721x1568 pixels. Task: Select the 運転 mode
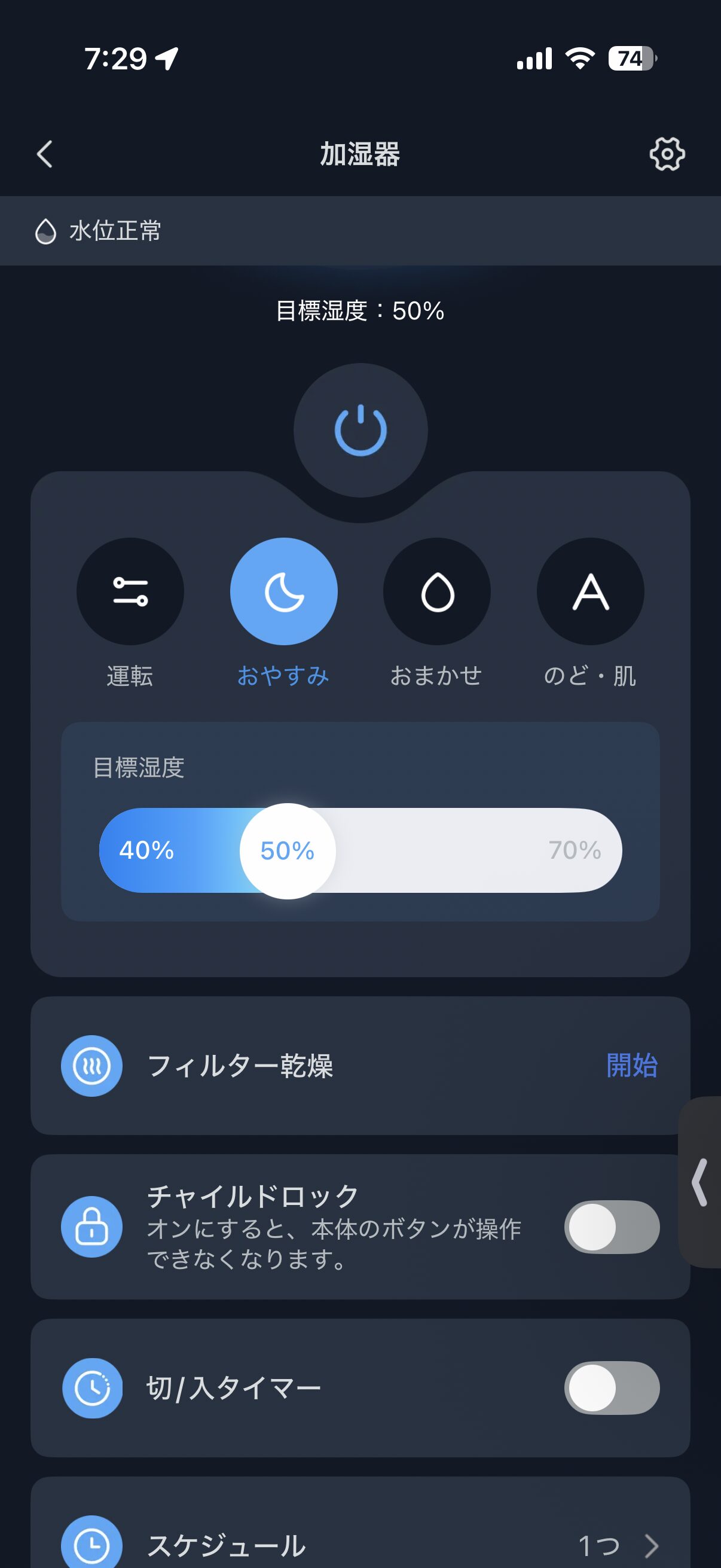130,591
